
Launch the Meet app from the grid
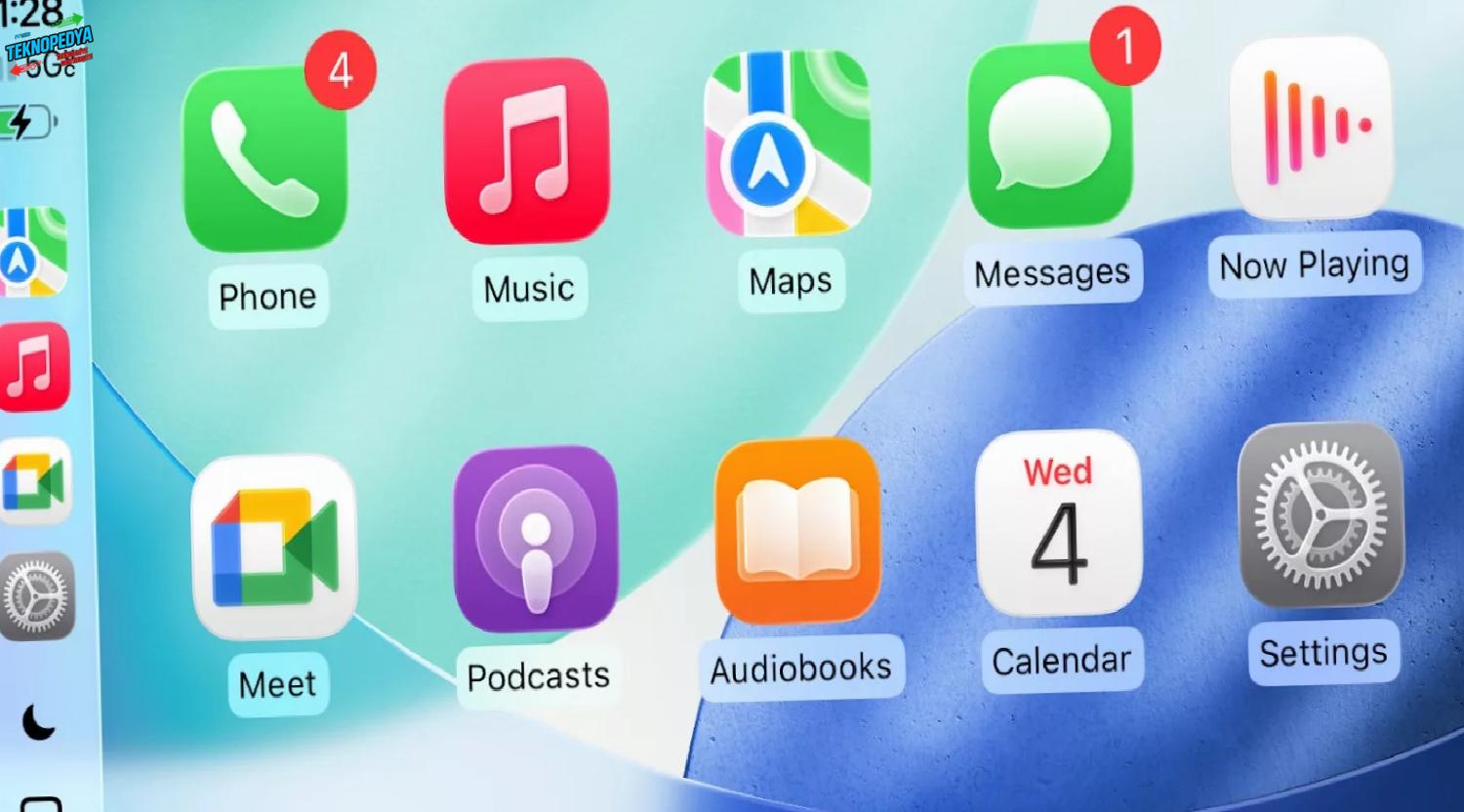274,548
